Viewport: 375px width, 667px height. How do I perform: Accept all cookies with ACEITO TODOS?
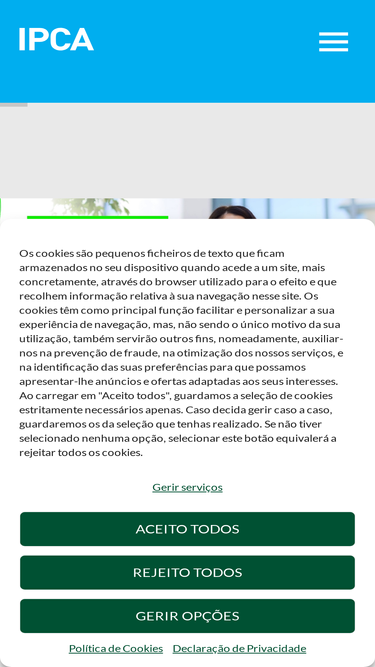pos(188,529)
